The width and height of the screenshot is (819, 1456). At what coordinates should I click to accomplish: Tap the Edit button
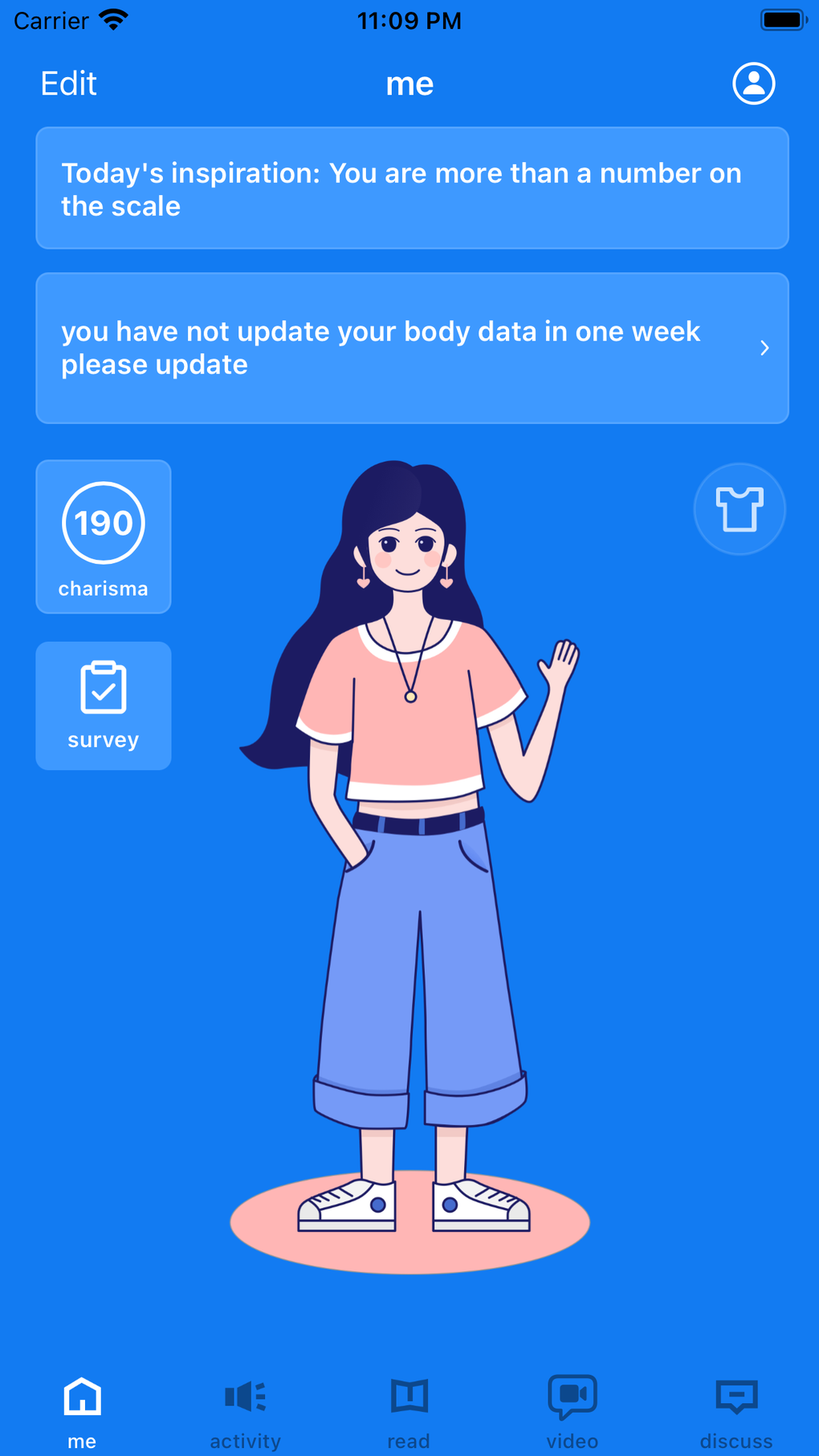click(x=69, y=84)
